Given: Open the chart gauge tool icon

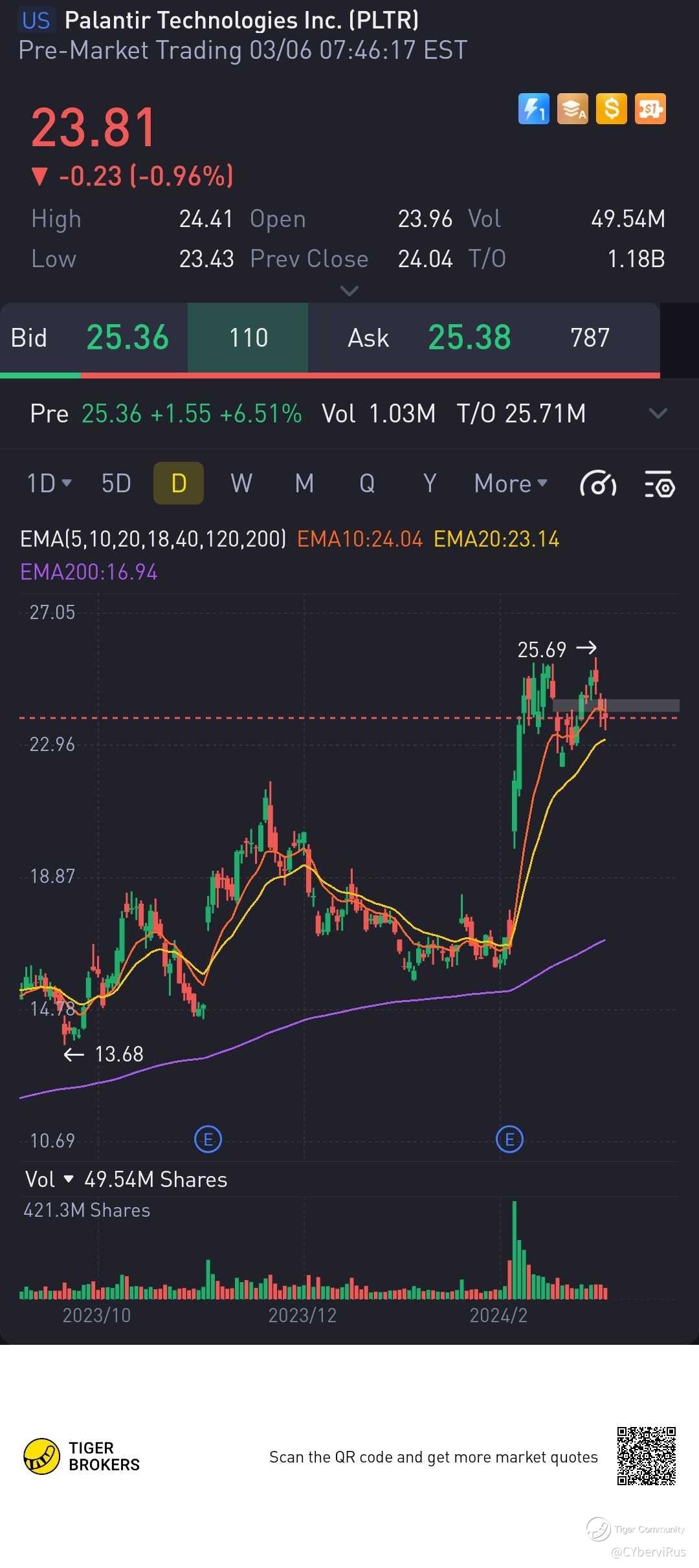Looking at the screenshot, I should pyautogui.click(x=598, y=483).
